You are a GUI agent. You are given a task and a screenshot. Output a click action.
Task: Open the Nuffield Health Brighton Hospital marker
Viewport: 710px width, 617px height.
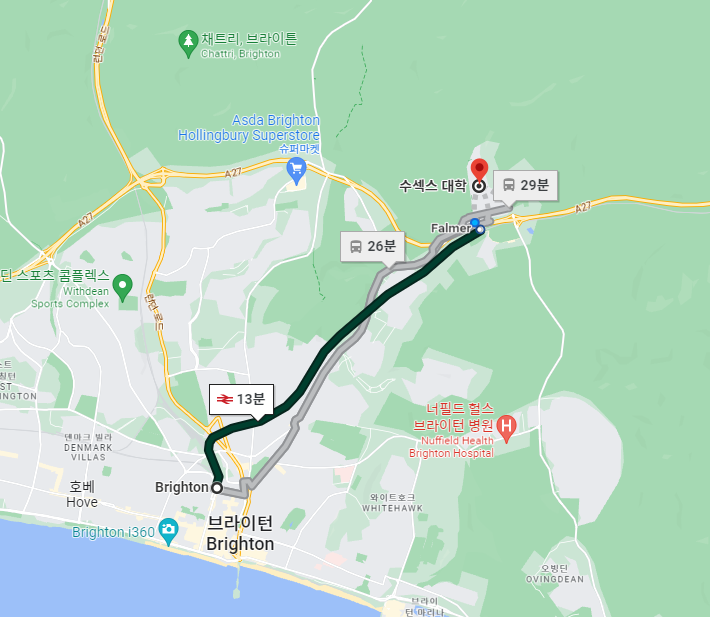click(x=506, y=428)
